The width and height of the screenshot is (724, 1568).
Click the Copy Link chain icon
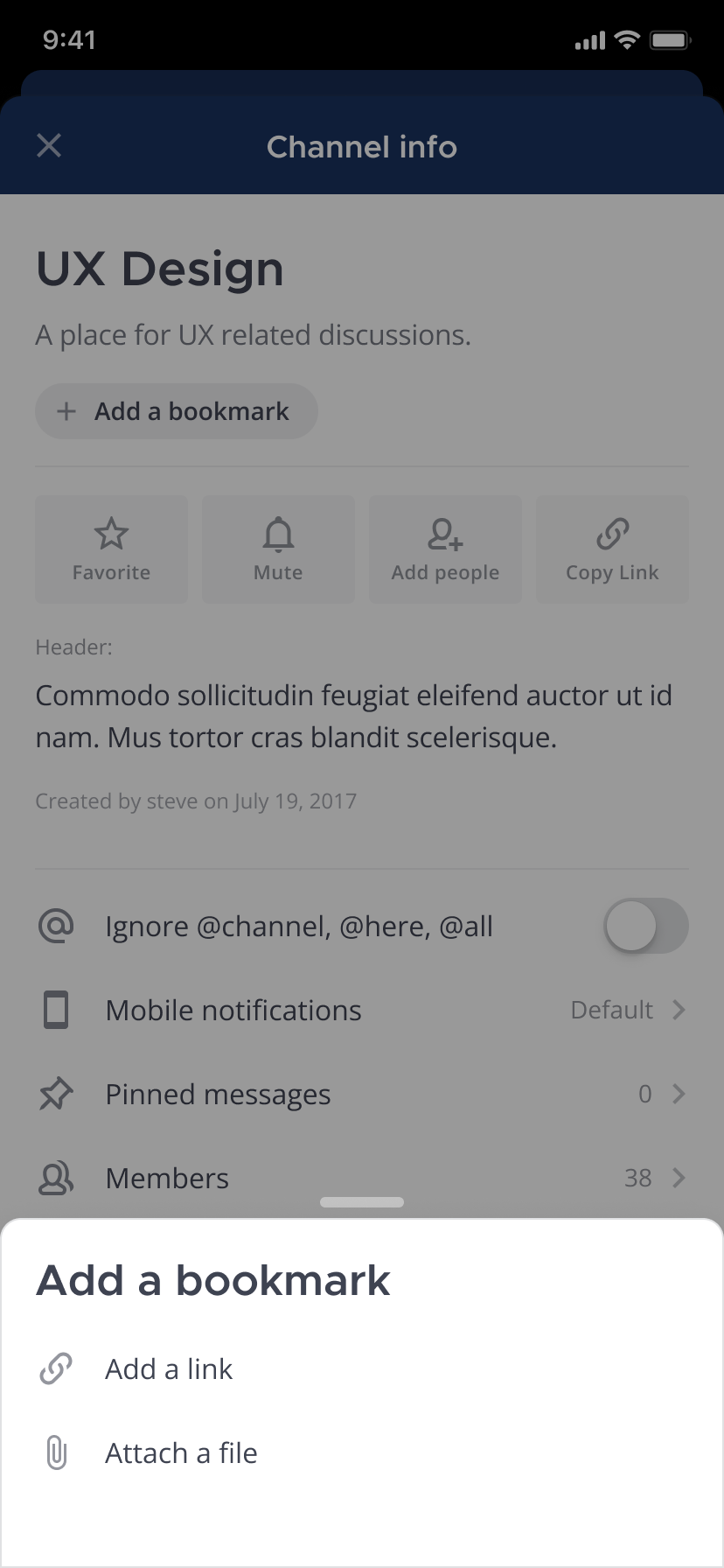pyautogui.click(x=612, y=532)
